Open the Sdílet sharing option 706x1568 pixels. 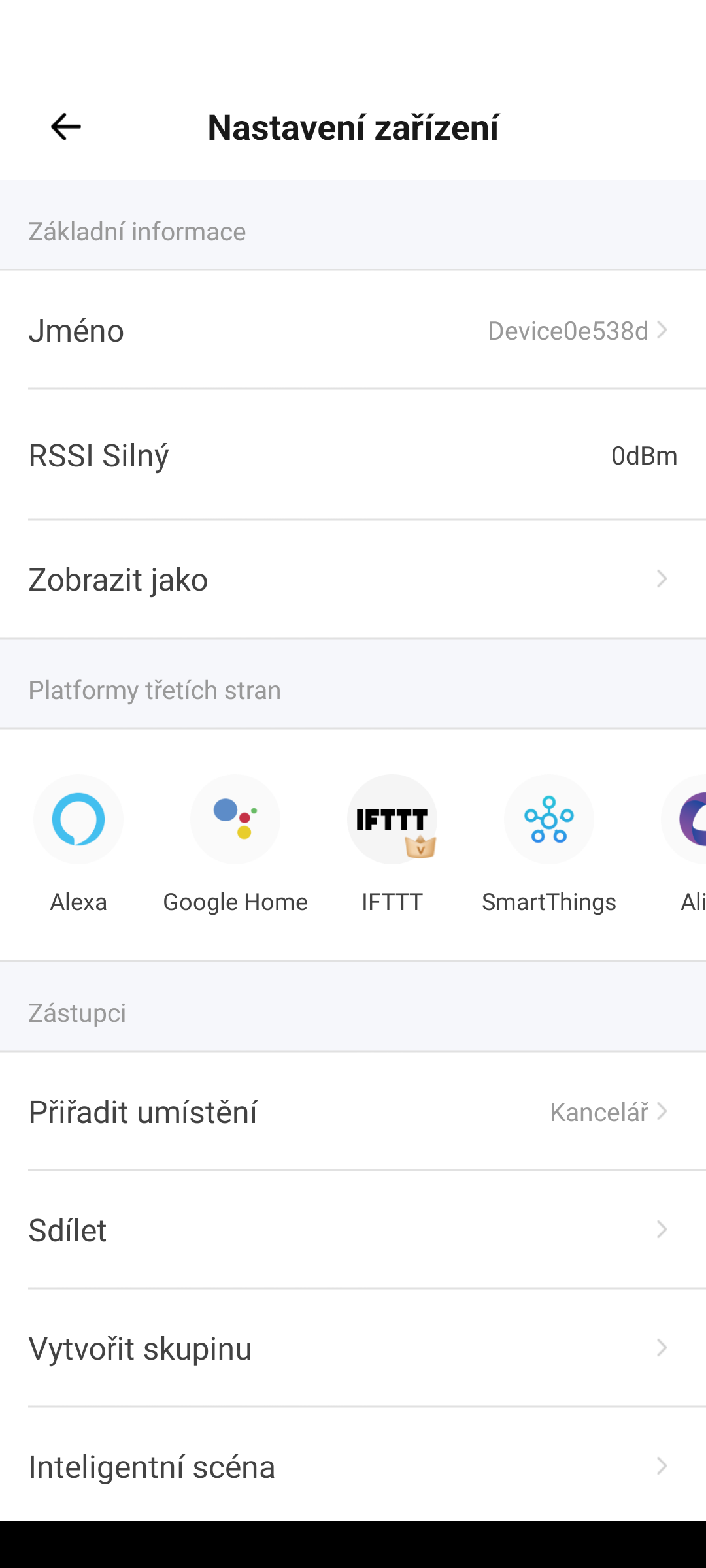(x=353, y=1230)
